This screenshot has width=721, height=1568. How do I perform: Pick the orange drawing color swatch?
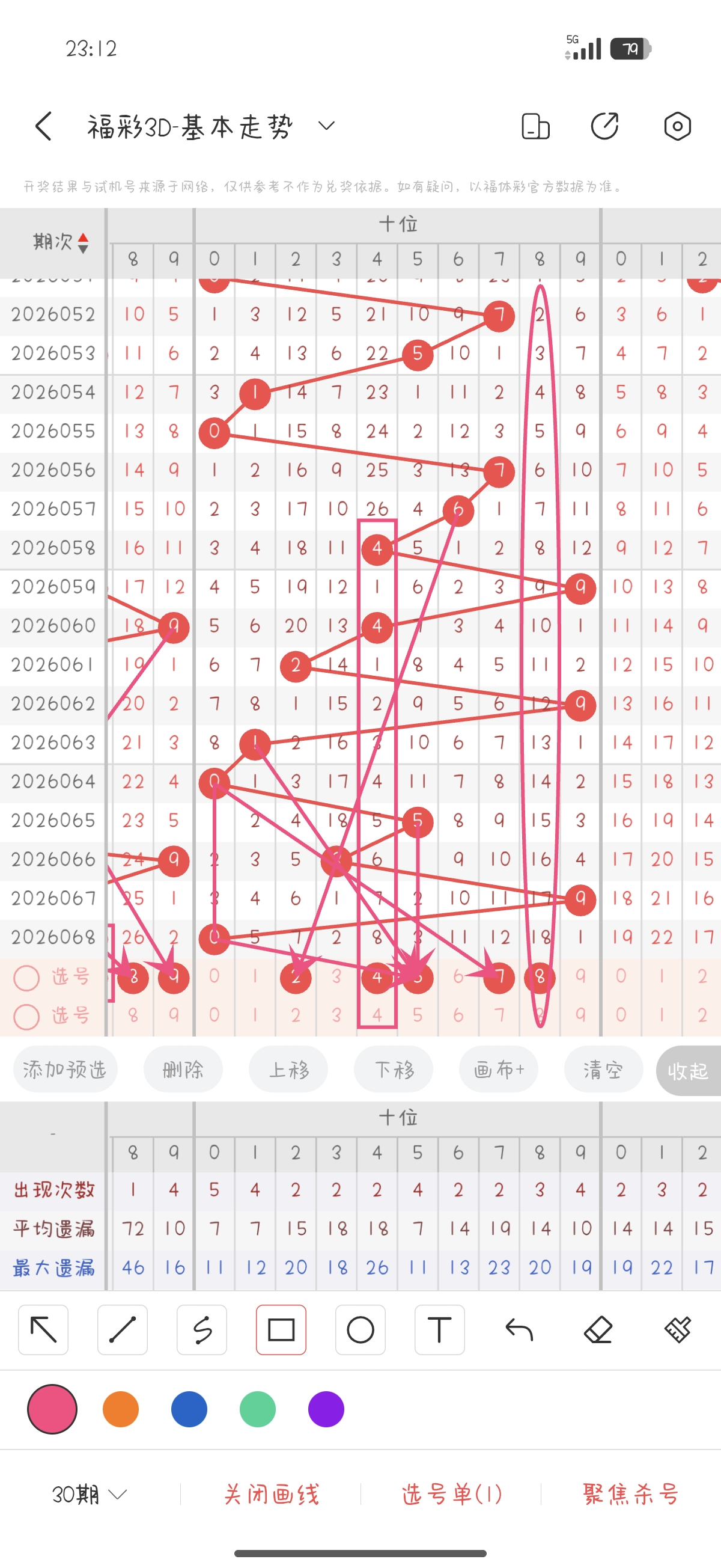[122, 1409]
